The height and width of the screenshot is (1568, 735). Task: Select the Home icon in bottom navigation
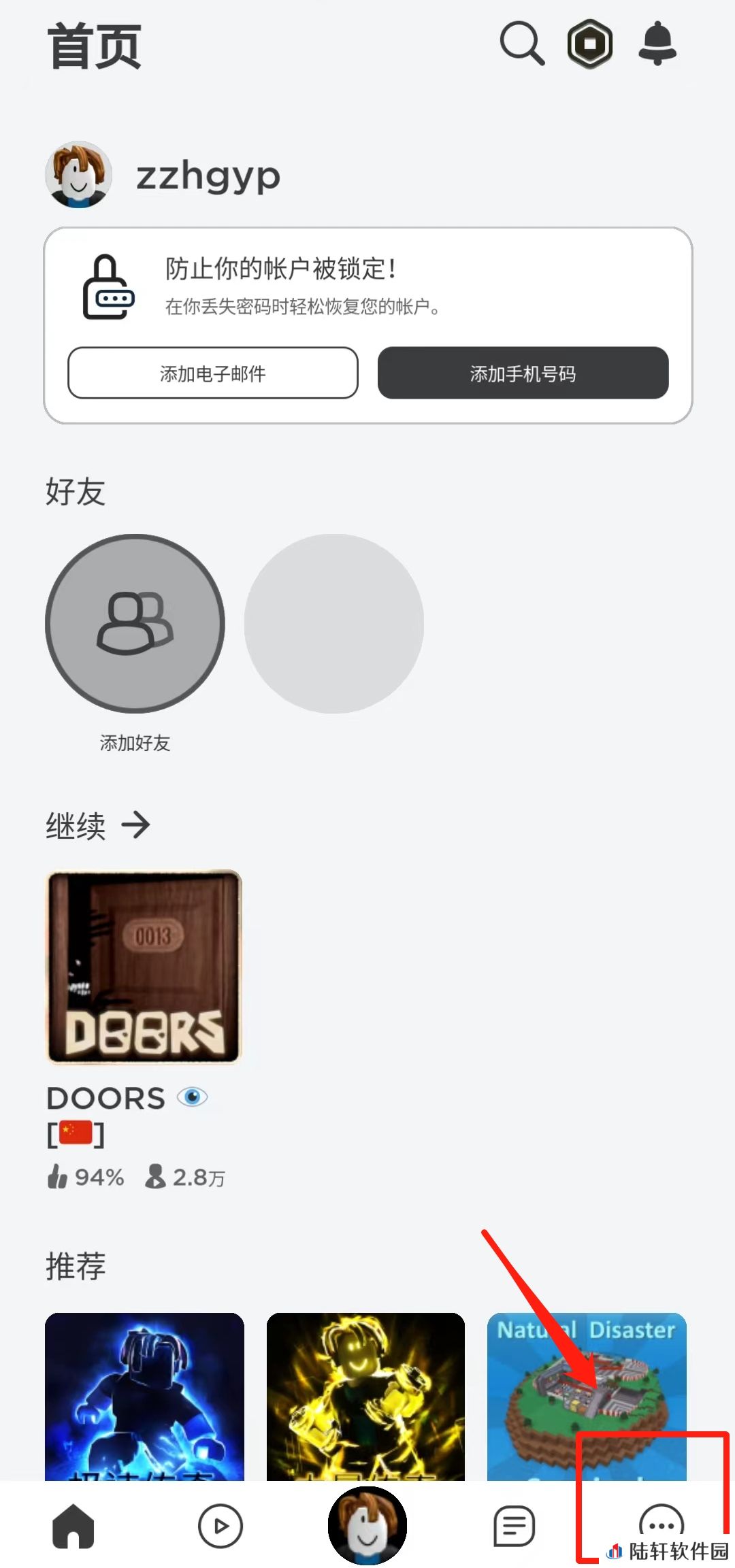73,1526
